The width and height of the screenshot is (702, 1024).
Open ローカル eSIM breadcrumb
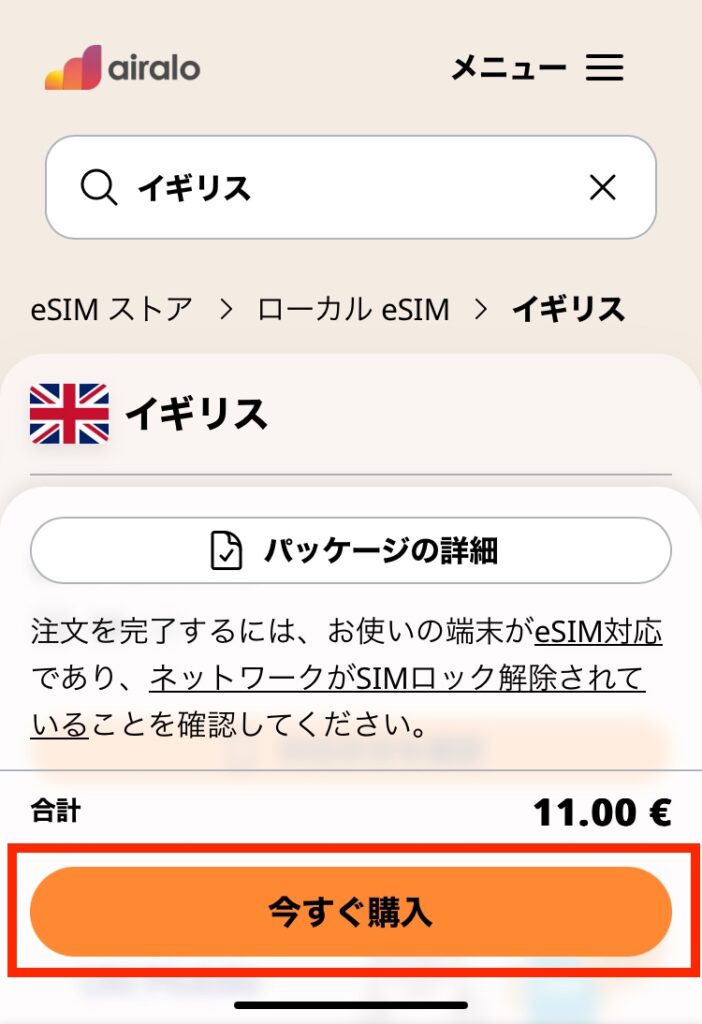click(x=353, y=309)
